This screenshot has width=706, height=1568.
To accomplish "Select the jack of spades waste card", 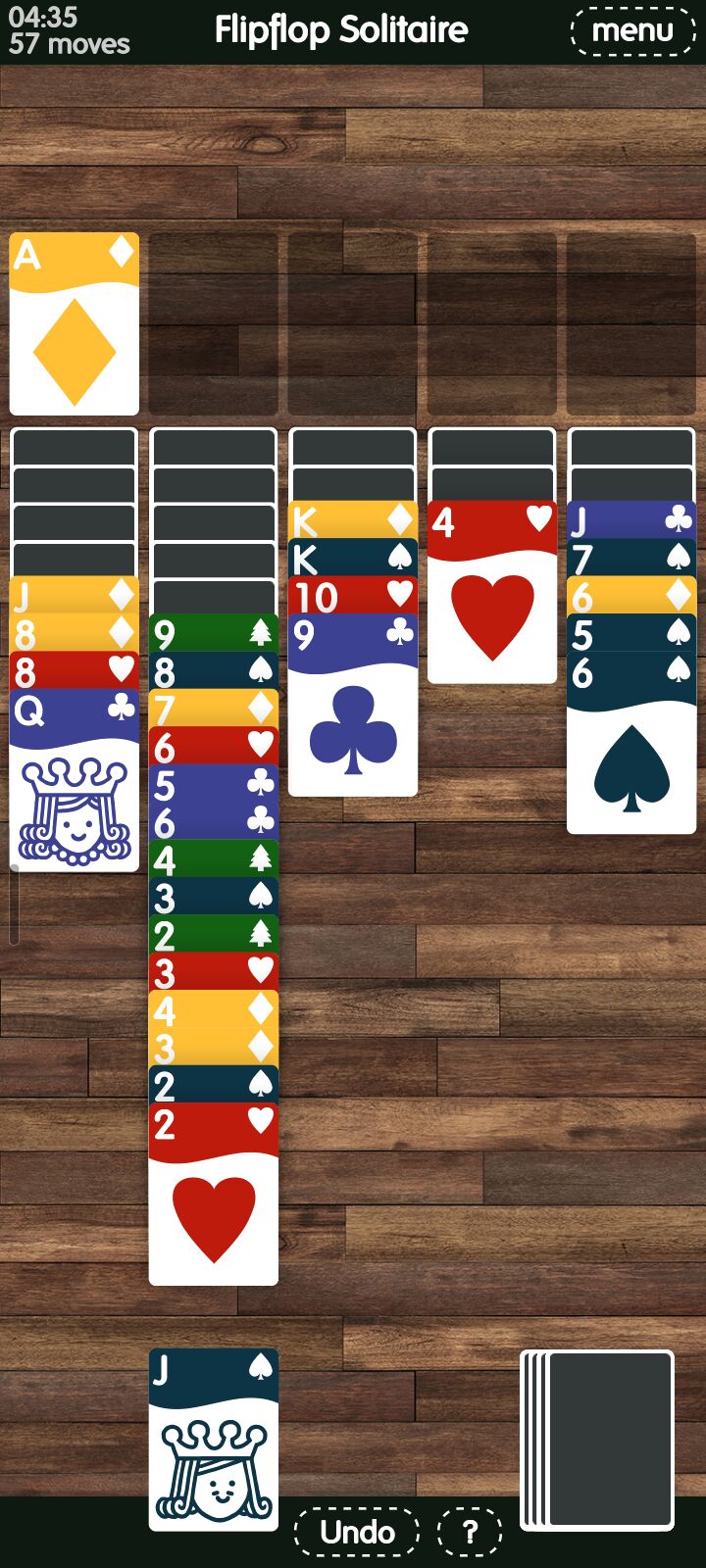I will point(214,1439).
